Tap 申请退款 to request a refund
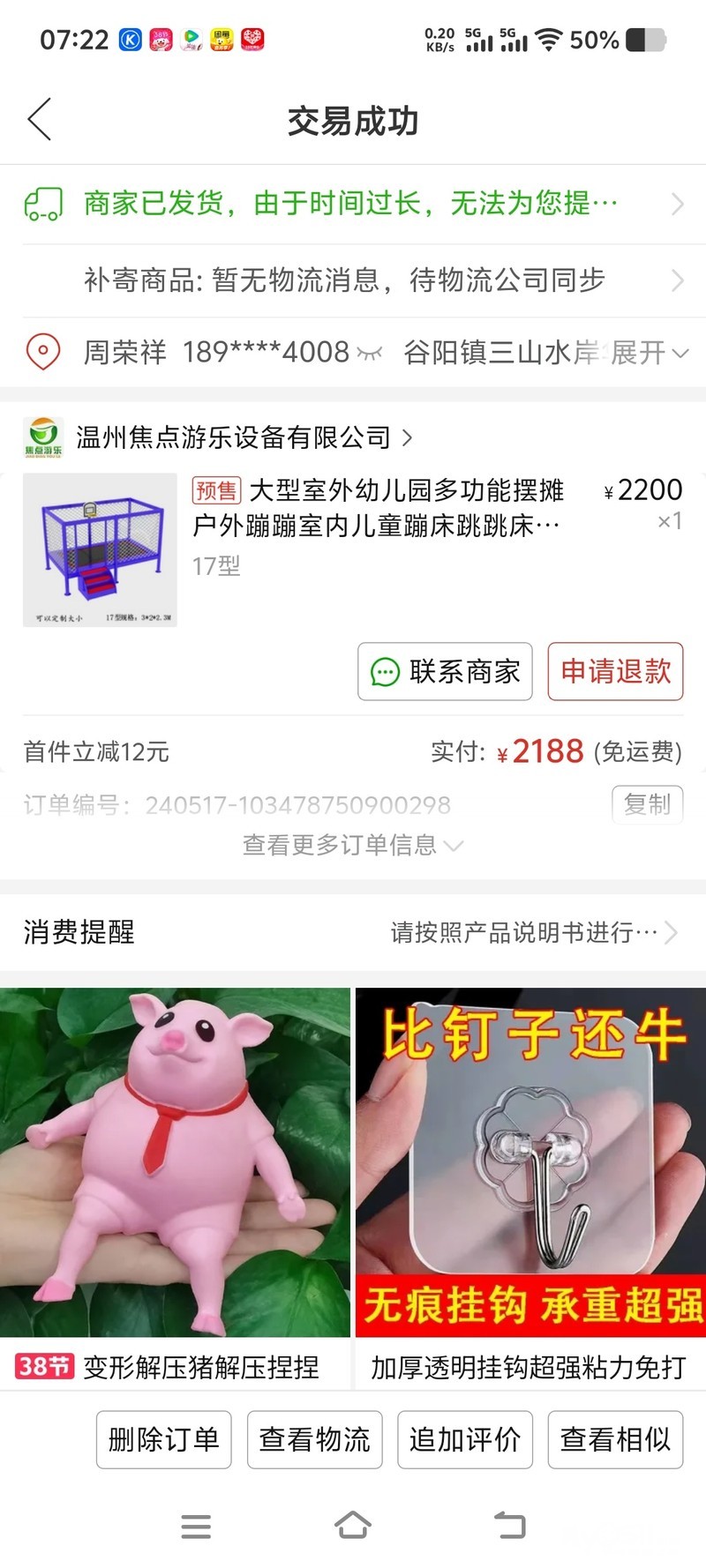This screenshot has height=1568, width=706. 615,672
